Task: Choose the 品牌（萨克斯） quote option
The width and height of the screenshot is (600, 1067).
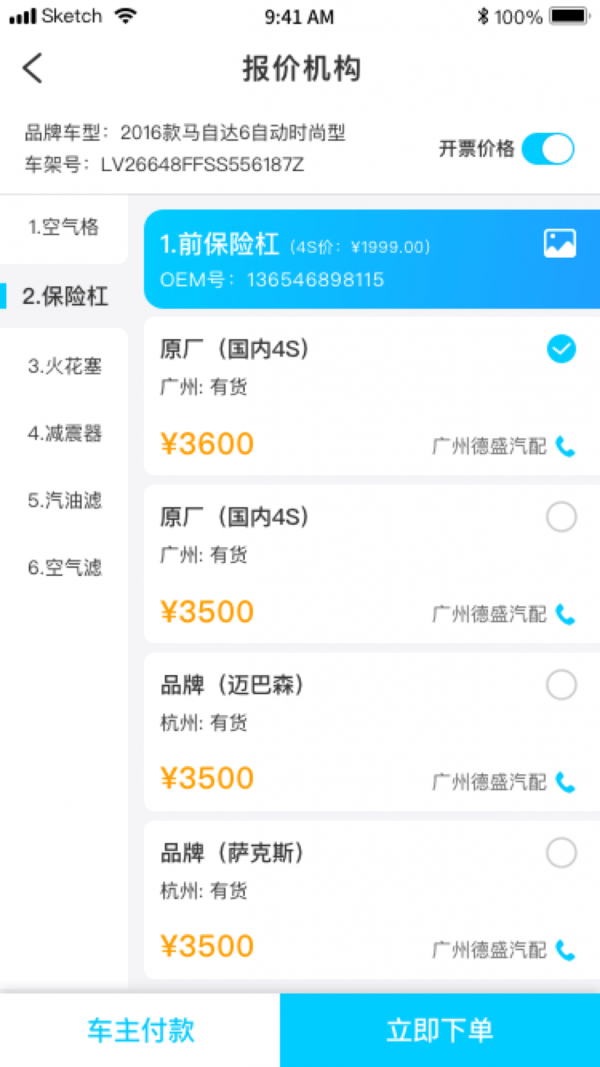Action: [561, 853]
